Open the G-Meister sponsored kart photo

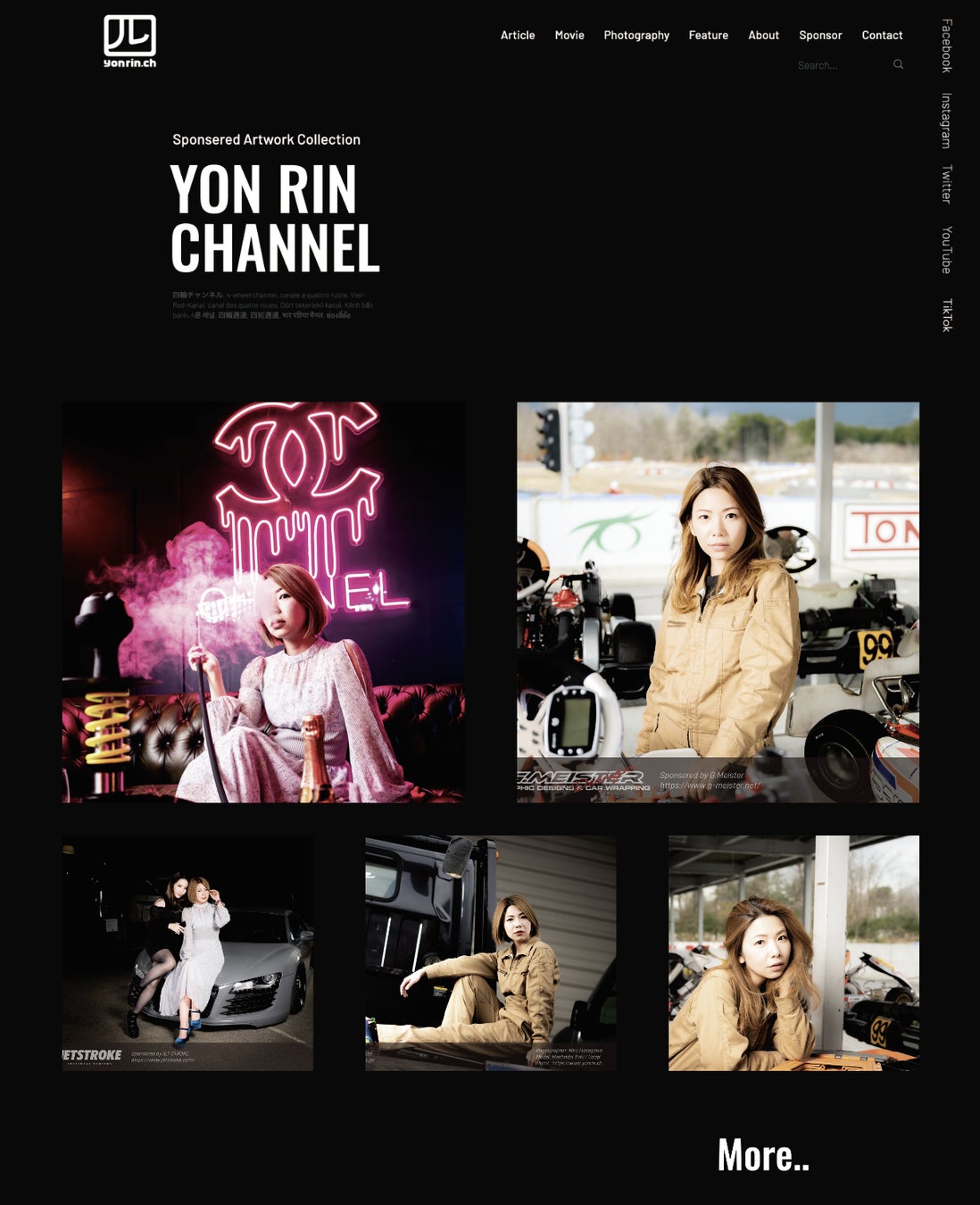tap(718, 602)
